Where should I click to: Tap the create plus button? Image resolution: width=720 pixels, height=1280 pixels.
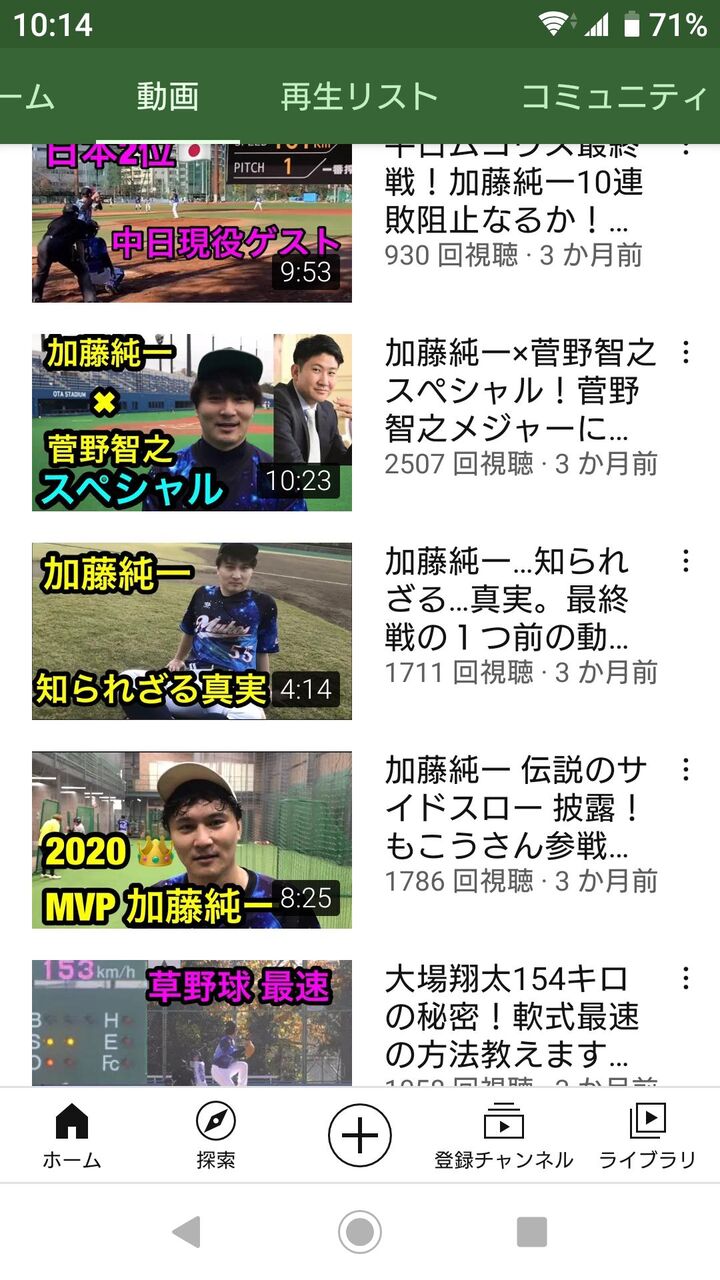(x=360, y=1136)
